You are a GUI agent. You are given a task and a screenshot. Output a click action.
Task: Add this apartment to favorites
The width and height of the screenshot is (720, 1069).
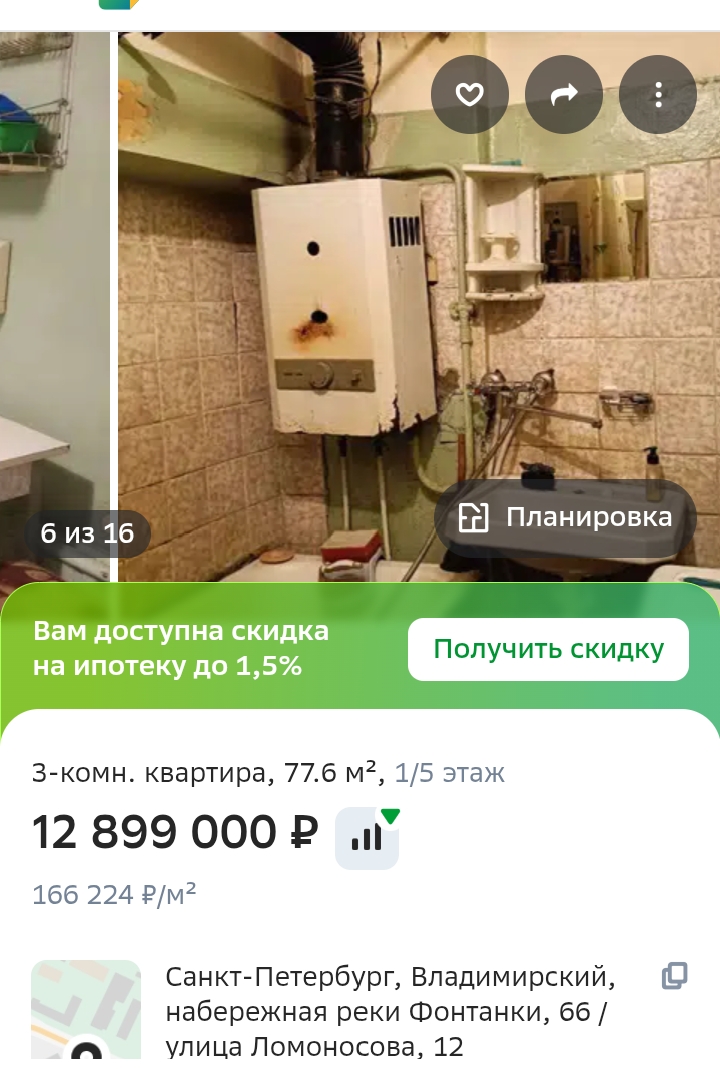pyautogui.click(x=469, y=95)
